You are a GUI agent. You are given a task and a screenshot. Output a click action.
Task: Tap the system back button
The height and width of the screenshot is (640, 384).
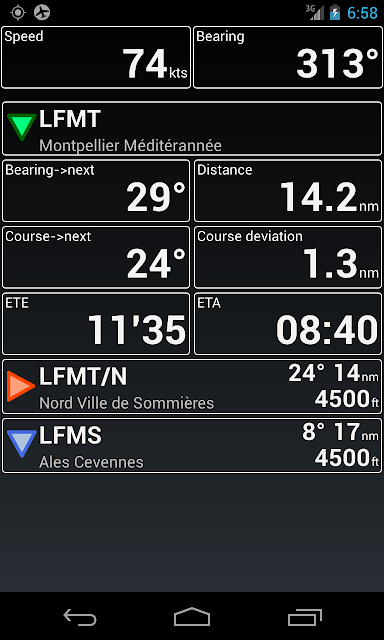point(80,617)
